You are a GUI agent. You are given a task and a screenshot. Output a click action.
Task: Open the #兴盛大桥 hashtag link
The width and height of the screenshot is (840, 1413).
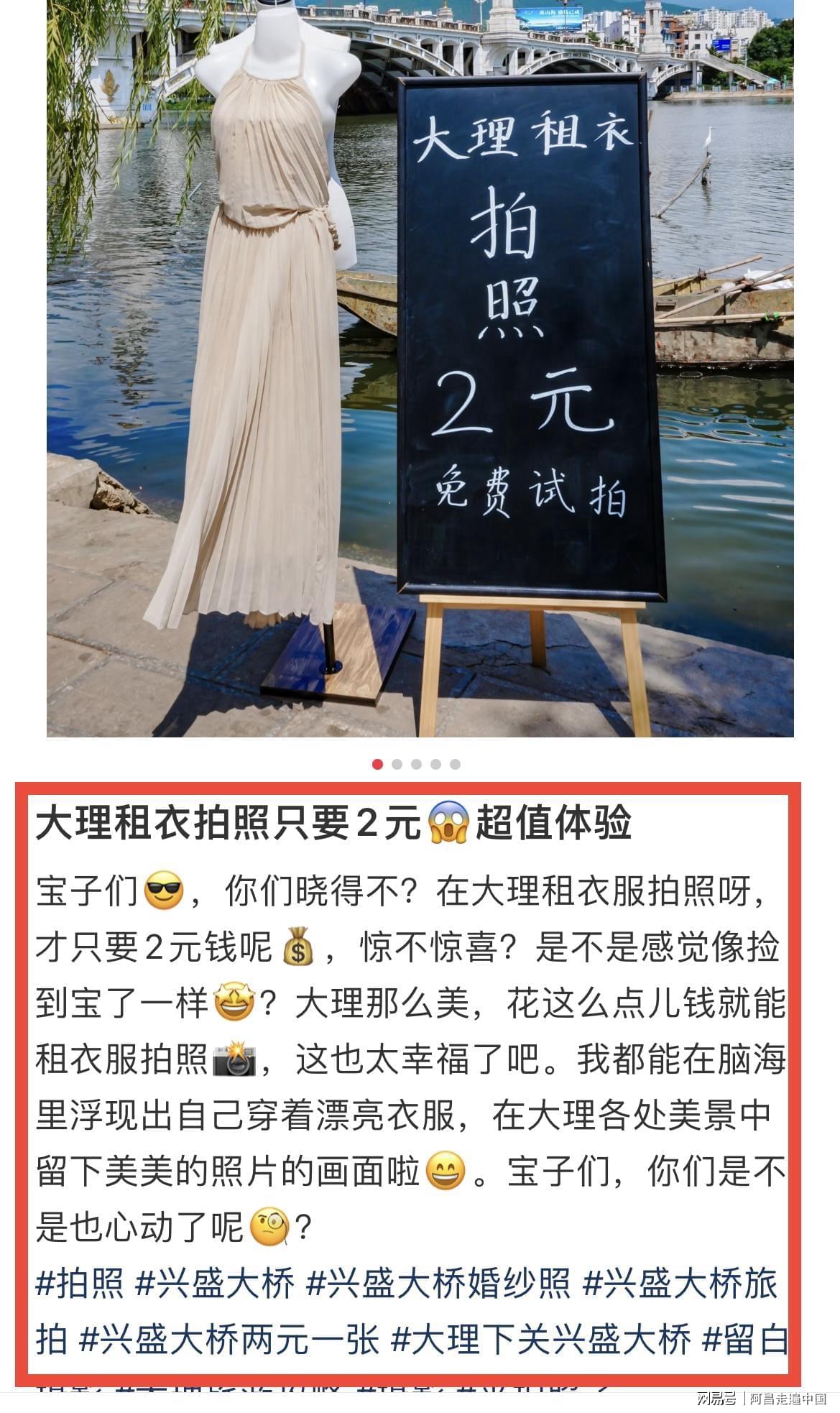click(x=215, y=1283)
